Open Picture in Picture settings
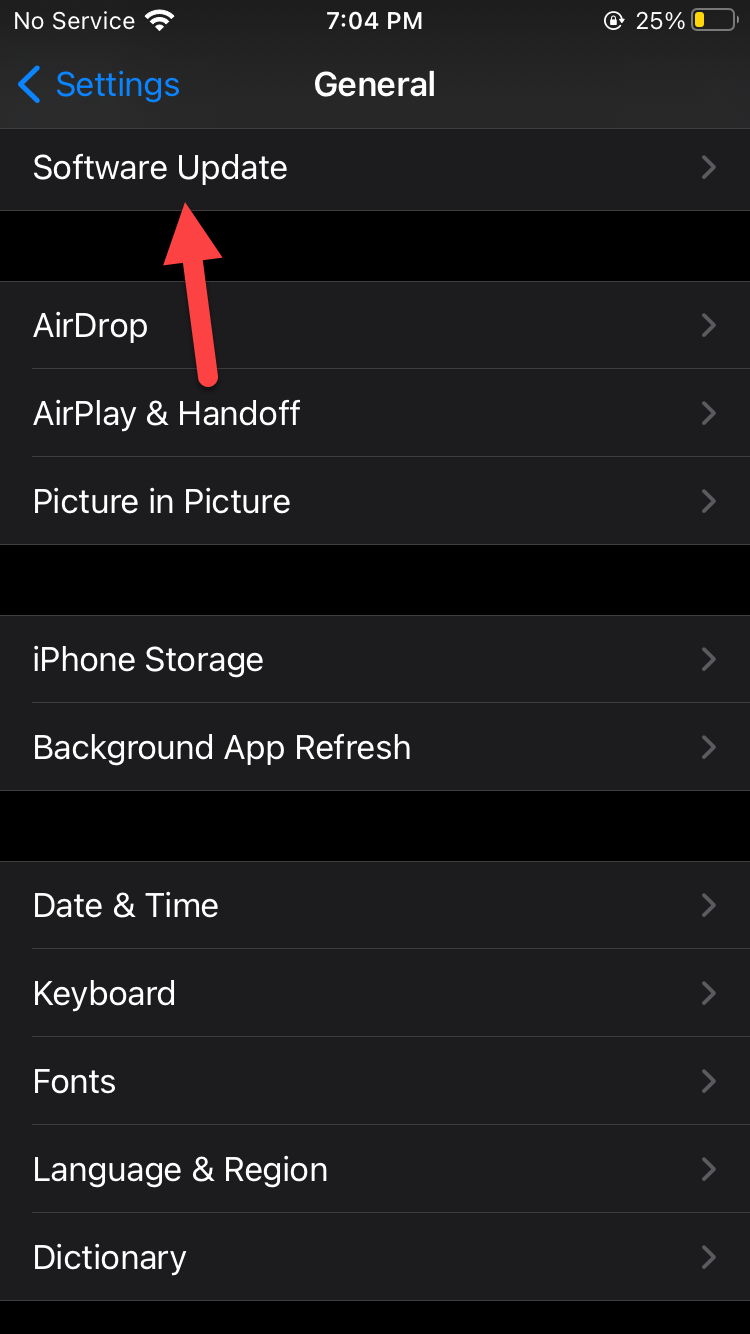Image resolution: width=750 pixels, height=1334 pixels. (x=375, y=502)
